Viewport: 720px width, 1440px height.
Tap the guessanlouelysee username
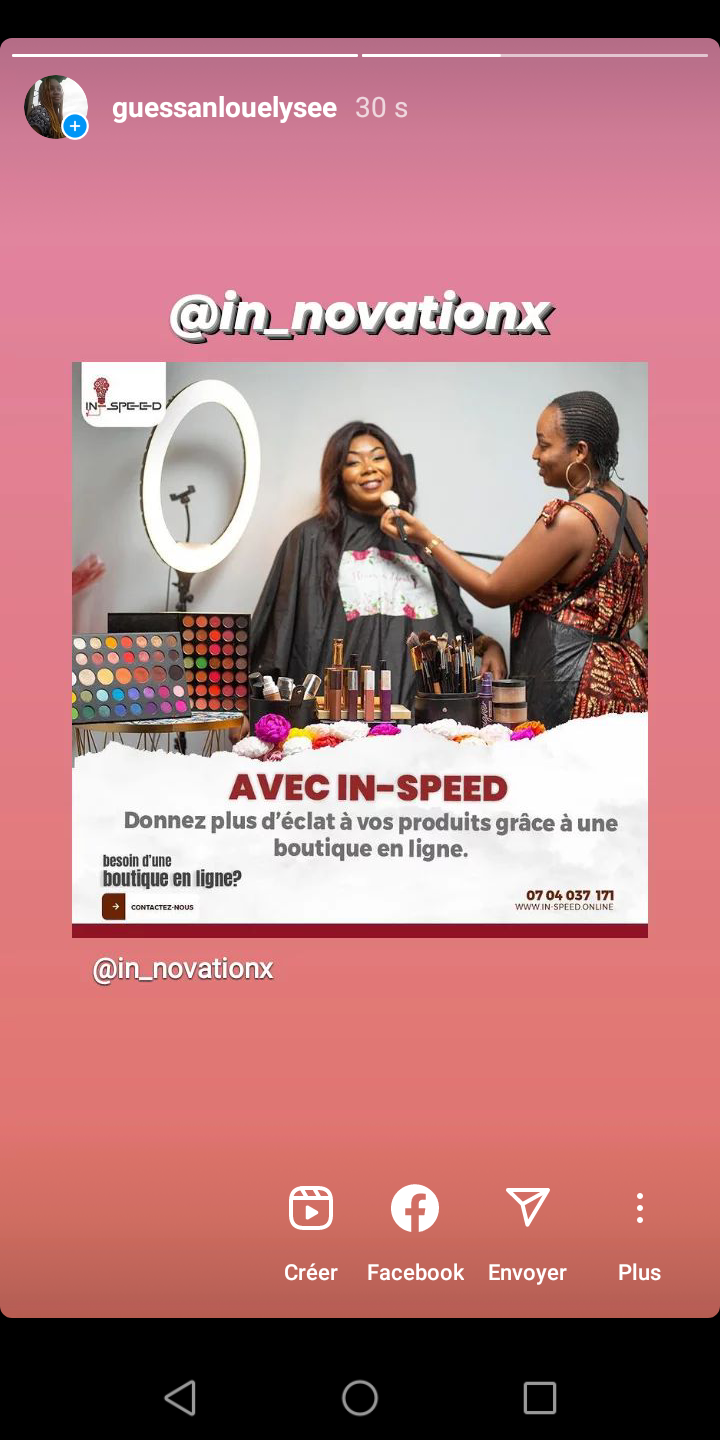click(224, 108)
